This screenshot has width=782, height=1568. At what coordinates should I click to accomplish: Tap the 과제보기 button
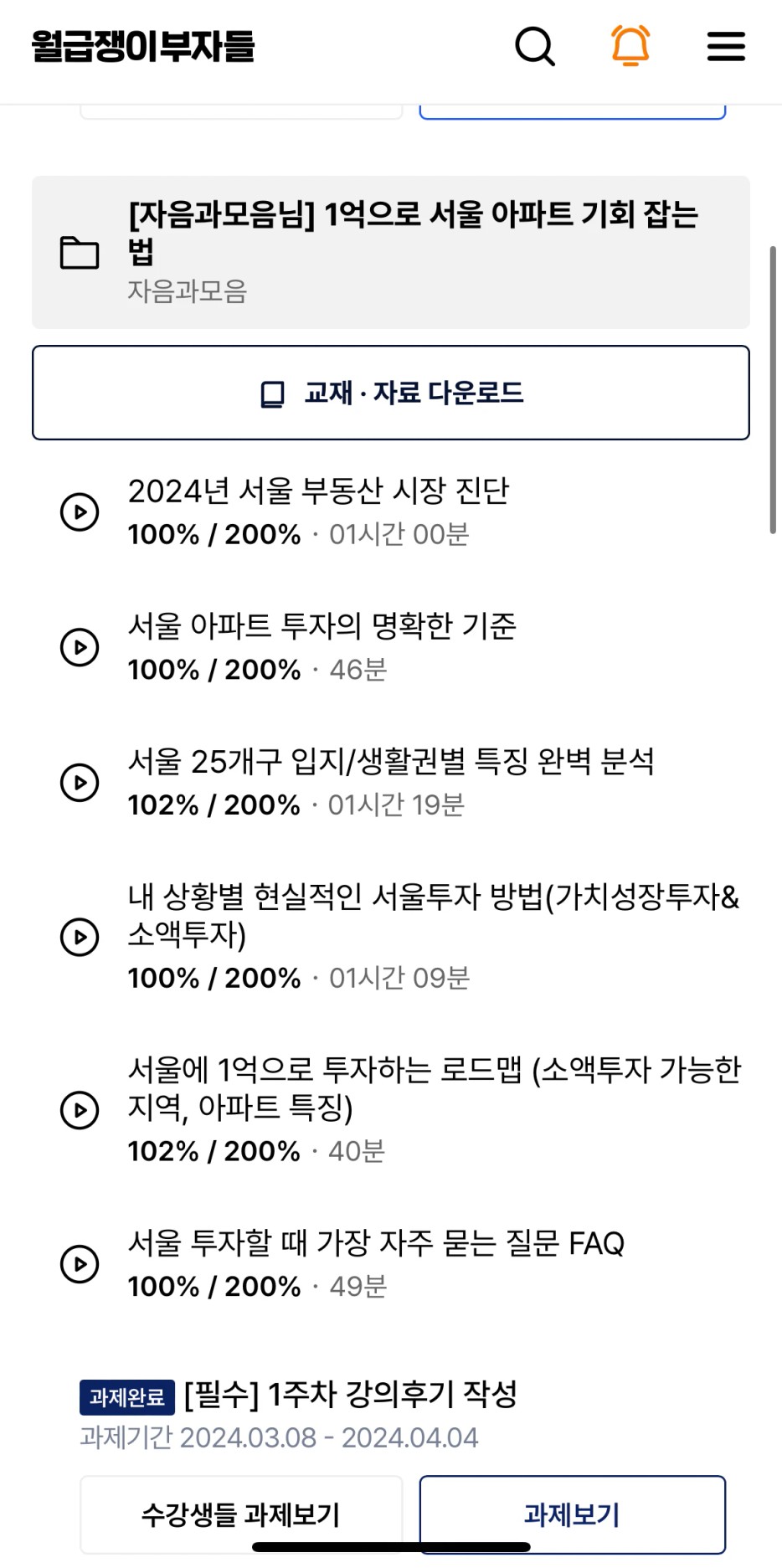[x=573, y=1514]
